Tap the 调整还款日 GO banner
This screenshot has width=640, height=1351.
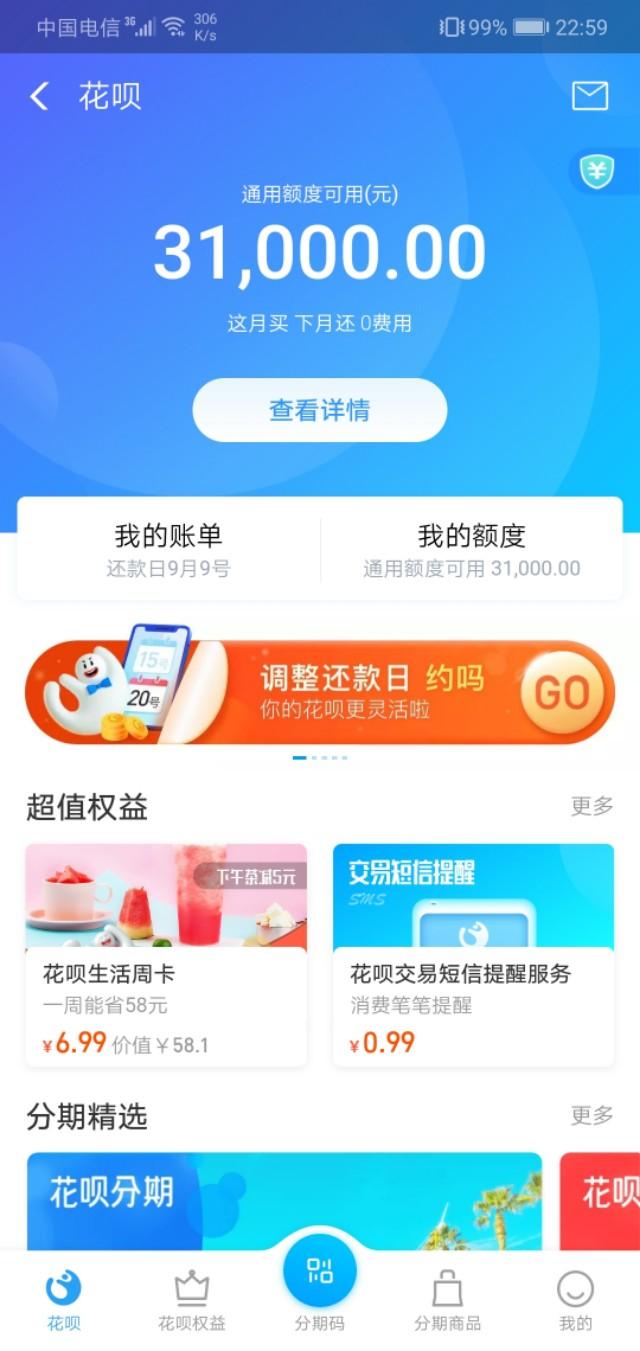(320, 692)
